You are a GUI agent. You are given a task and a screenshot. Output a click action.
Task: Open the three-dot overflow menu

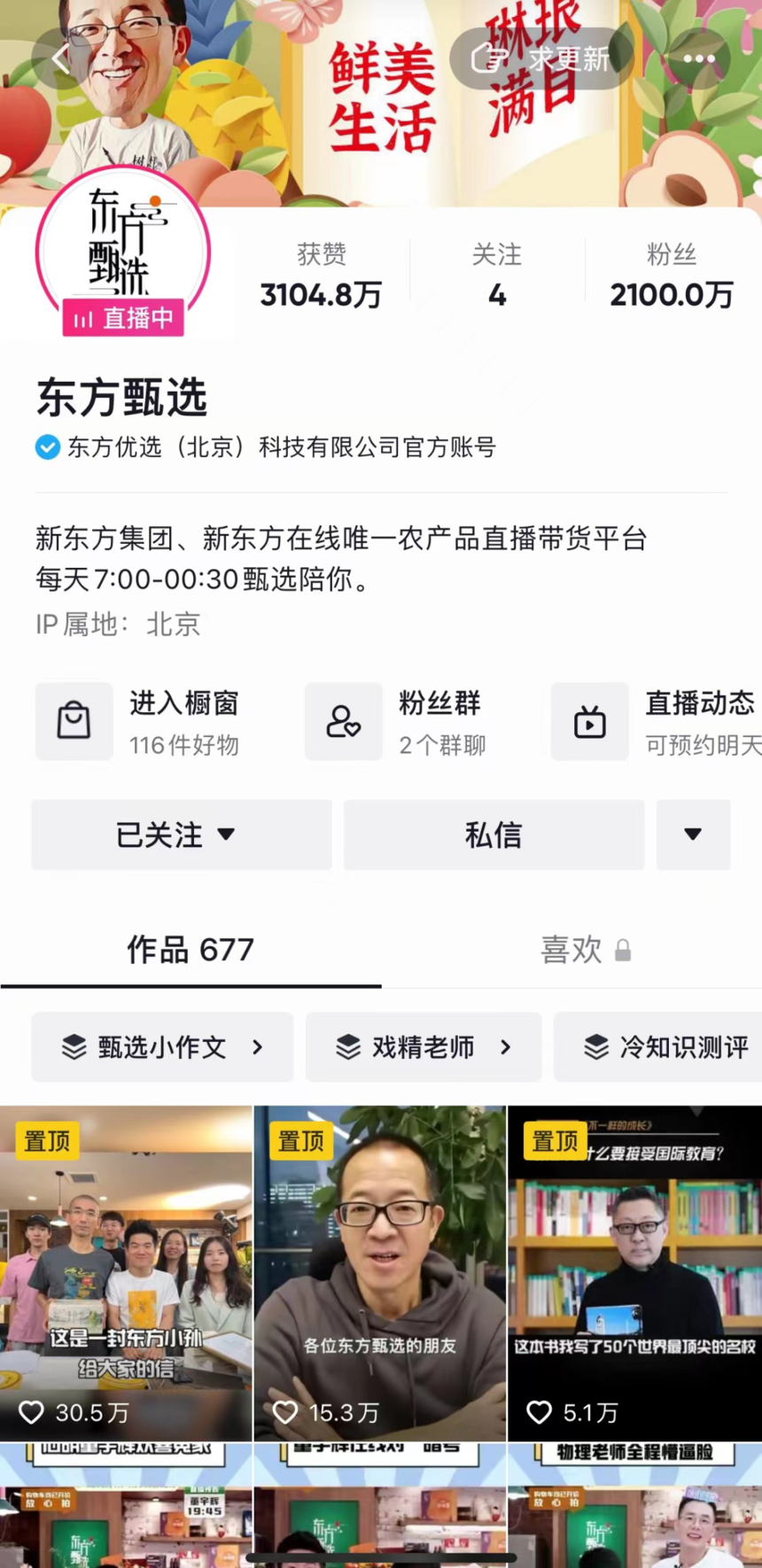[x=698, y=58]
